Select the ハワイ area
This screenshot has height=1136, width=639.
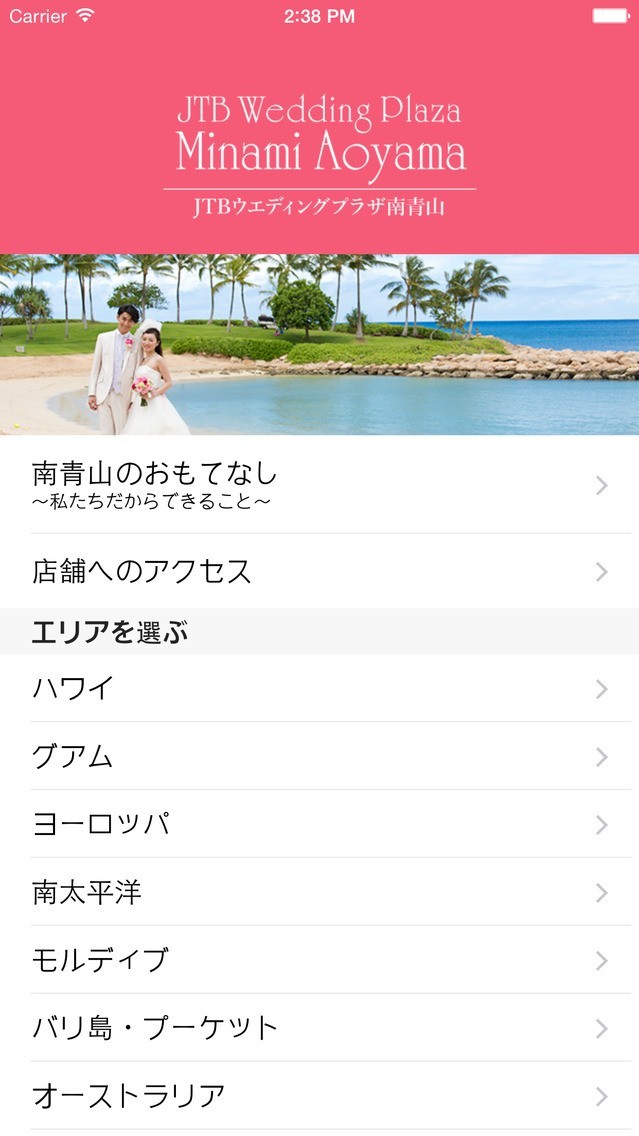click(x=319, y=688)
